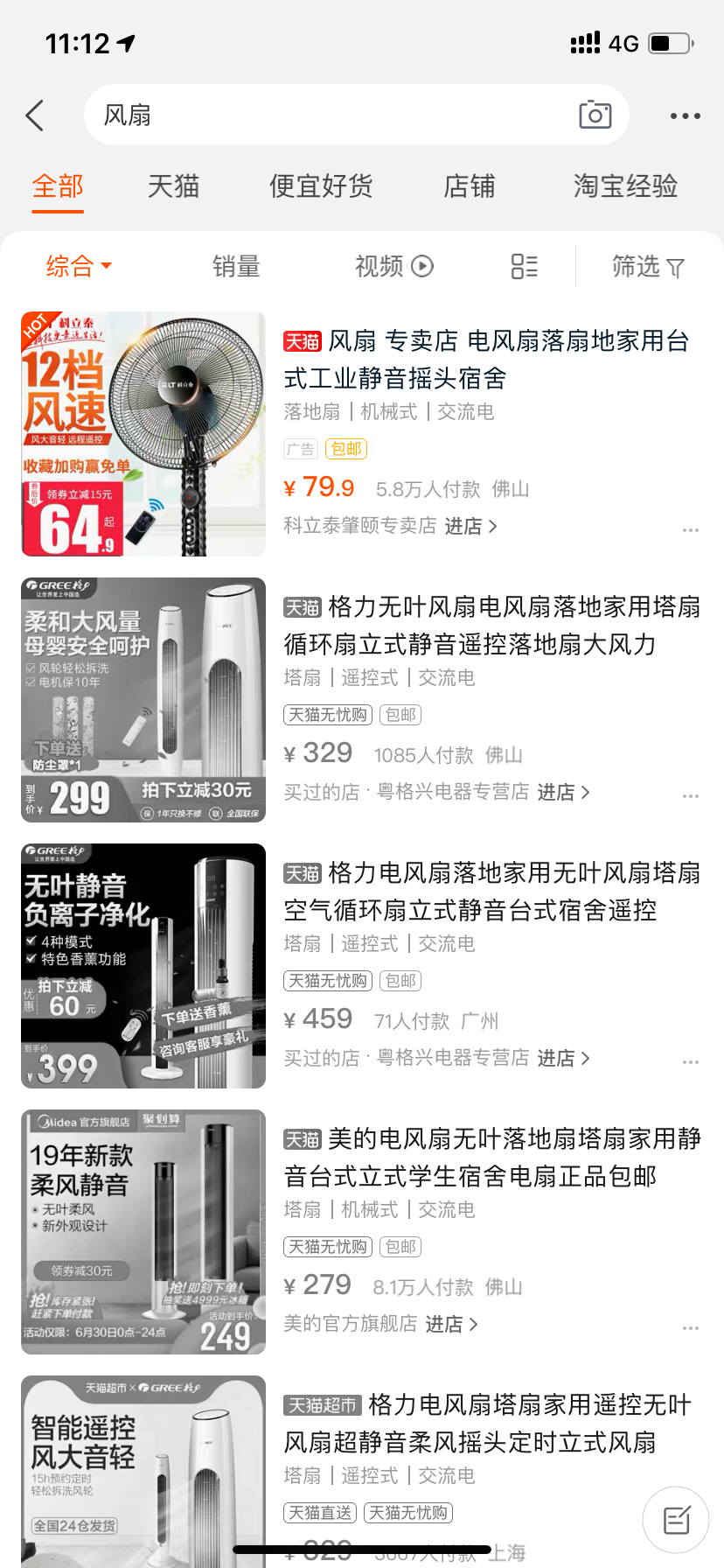Expand the 综合 sort dropdown
Screen dimensions: 724x1568
(x=79, y=266)
